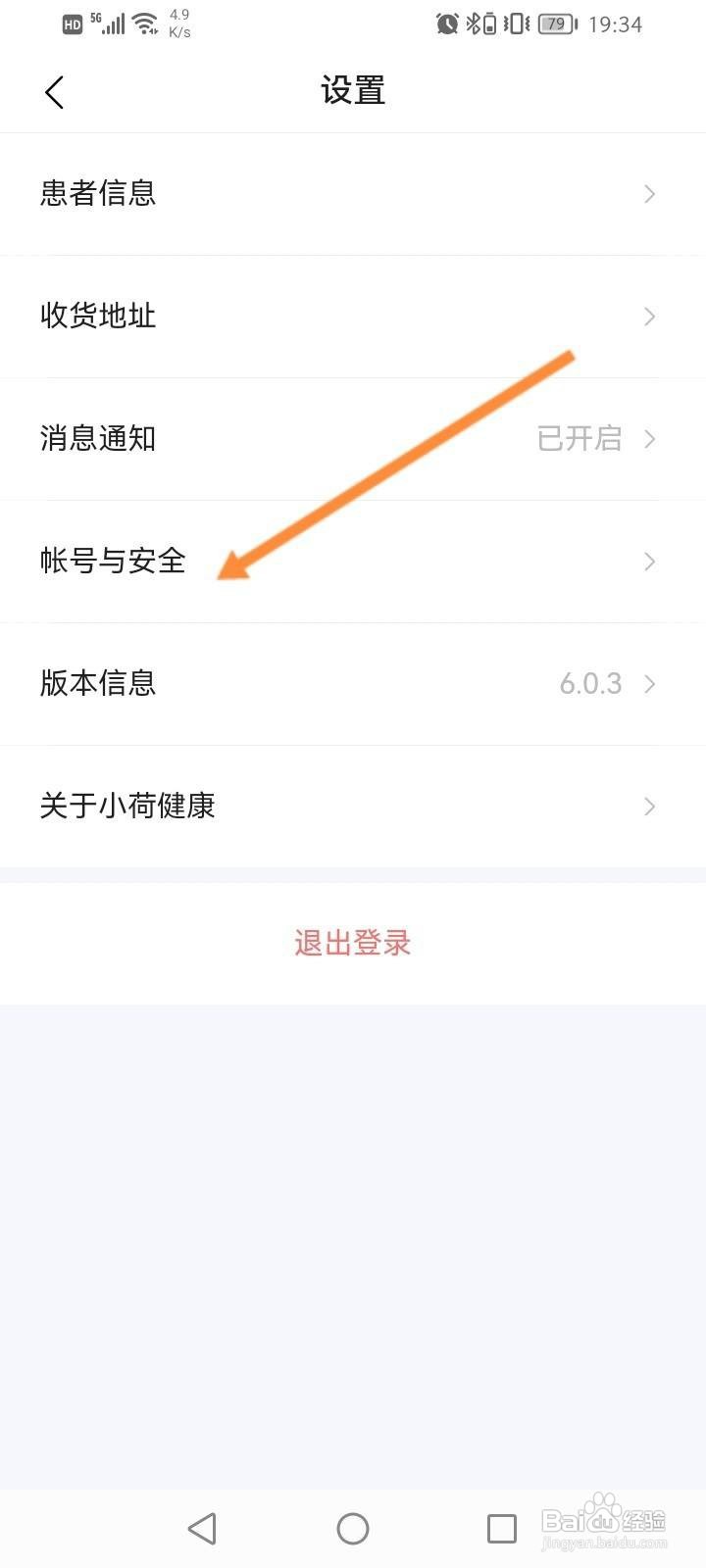
Task: Tap the recent apps square navigation button
Action: click(x=501, y=1528)
